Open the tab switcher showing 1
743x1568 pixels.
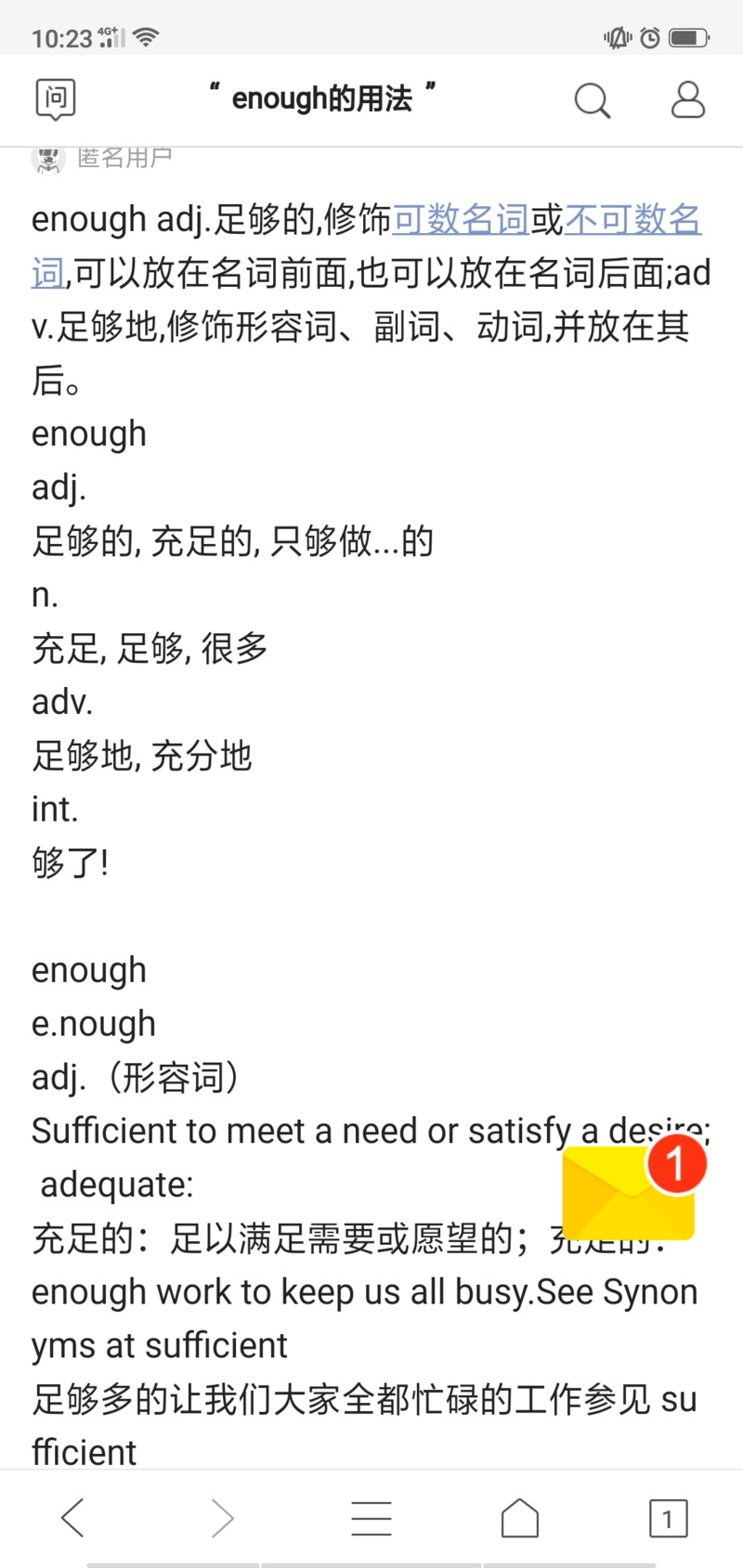[667, 1519]
